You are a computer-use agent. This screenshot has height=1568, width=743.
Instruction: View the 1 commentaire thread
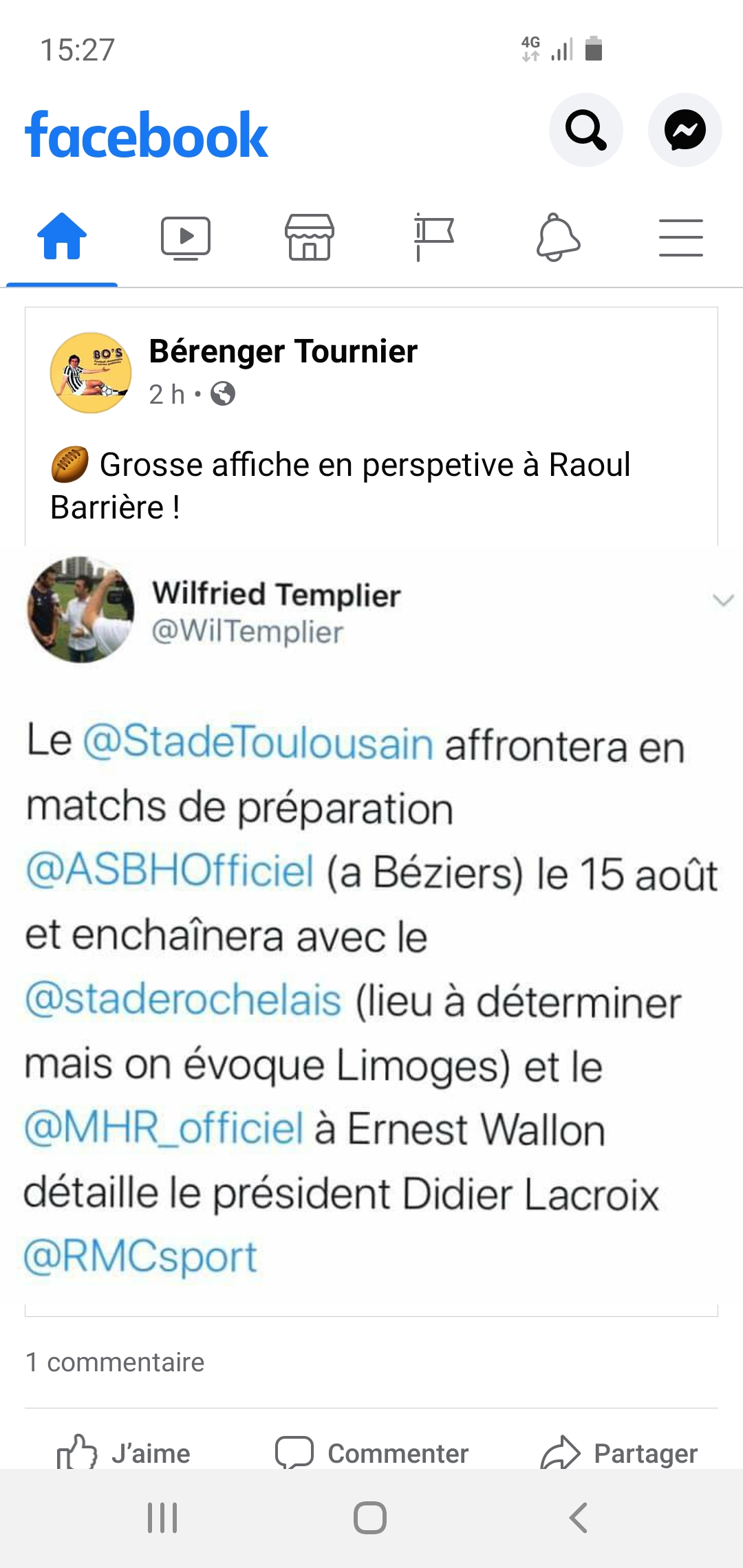pyautogui.click(x=115, y=1362)
